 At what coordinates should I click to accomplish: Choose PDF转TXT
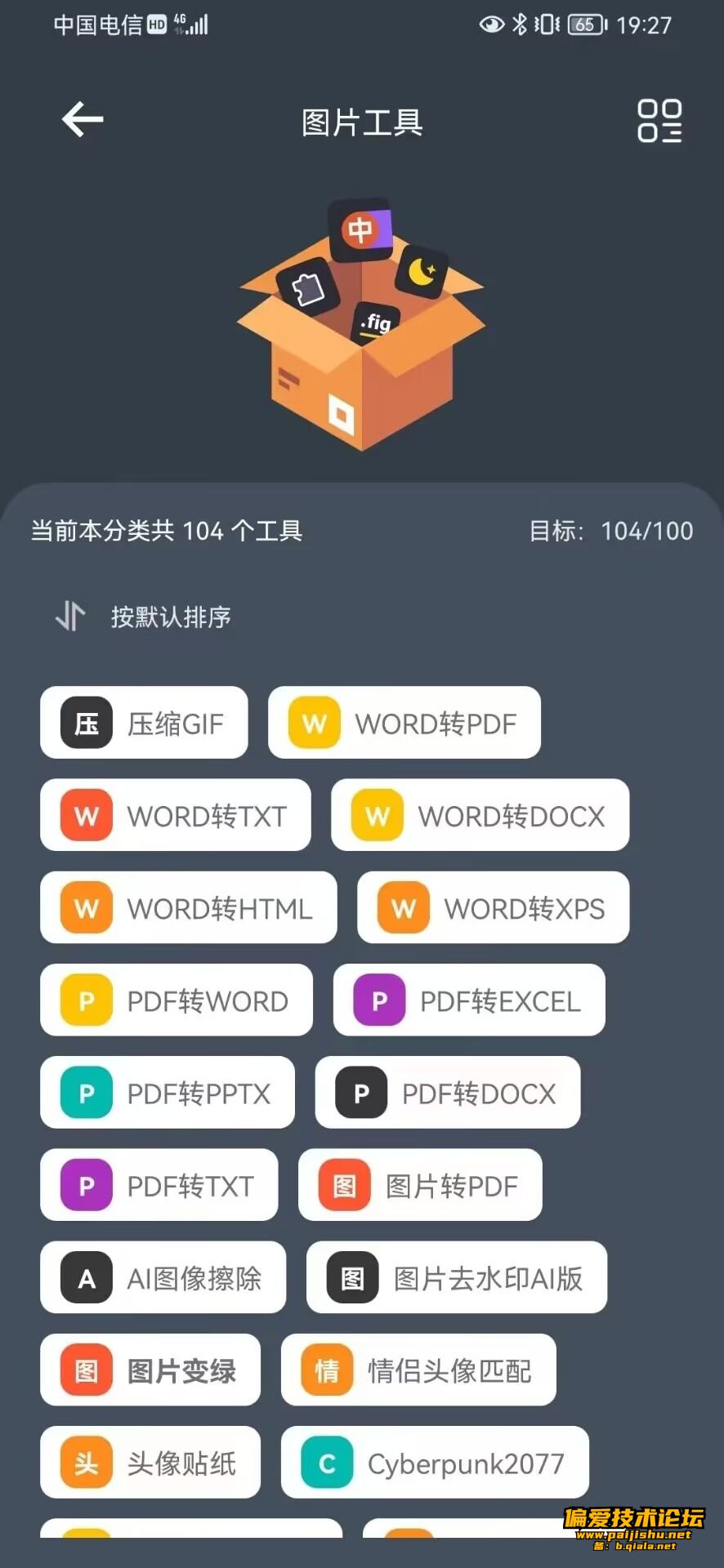[159, 1184]
